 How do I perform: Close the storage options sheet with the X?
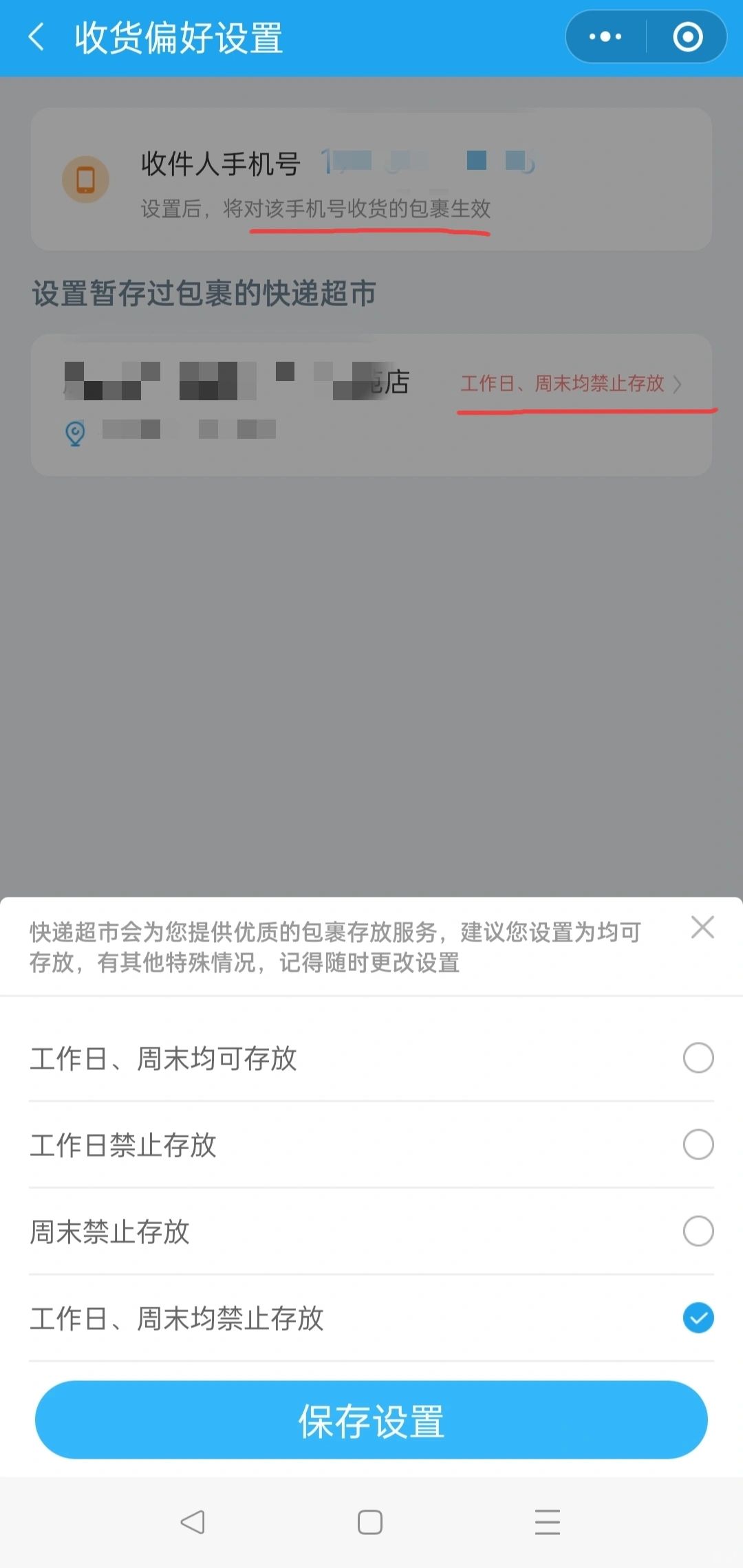pyautogui.click(x=703, y=927)
